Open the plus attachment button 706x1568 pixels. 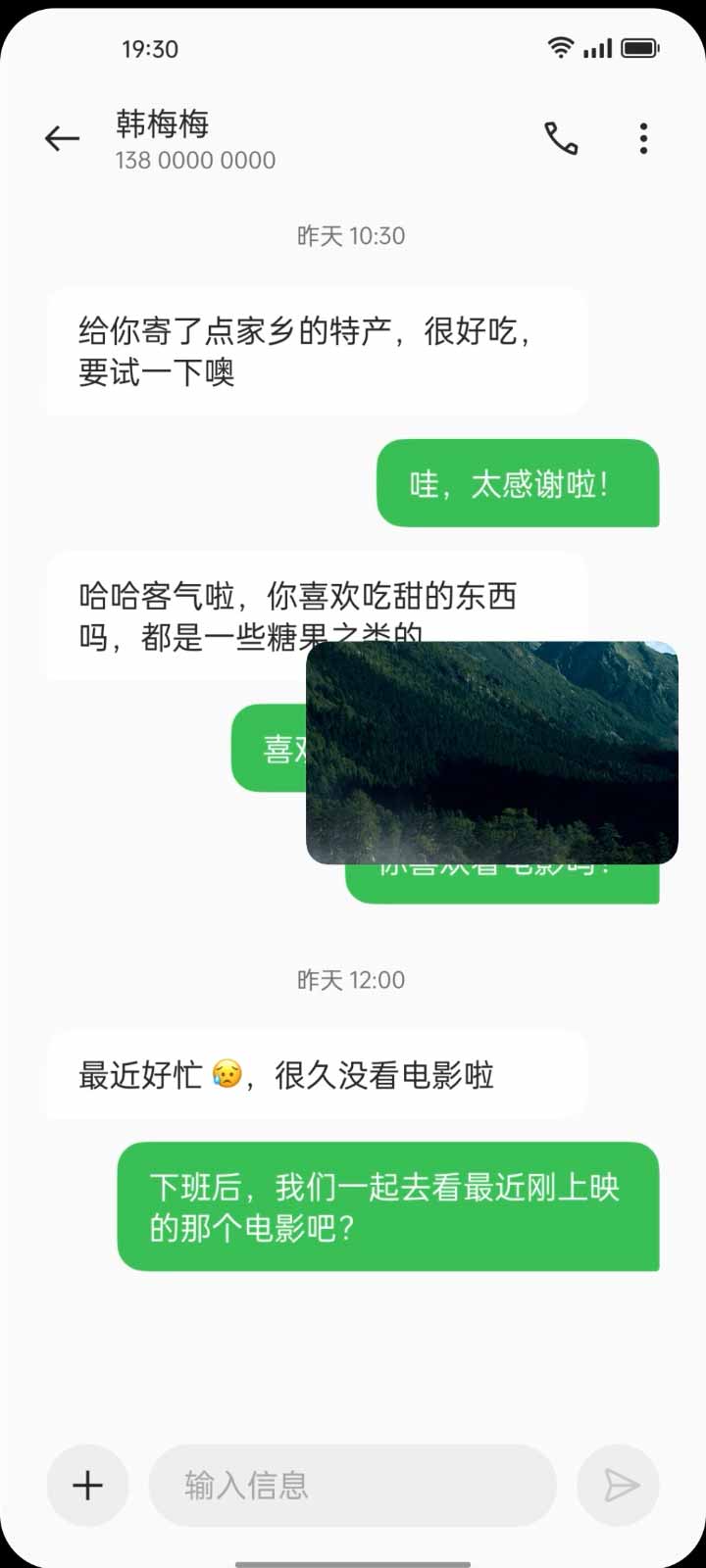[x=88, y=1486]
